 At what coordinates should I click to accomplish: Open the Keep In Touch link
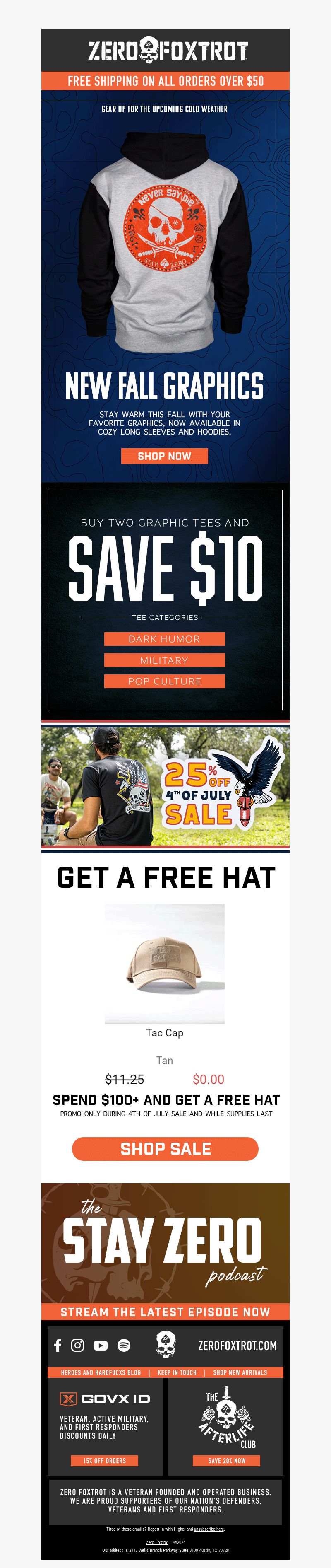pos(177,1372)
